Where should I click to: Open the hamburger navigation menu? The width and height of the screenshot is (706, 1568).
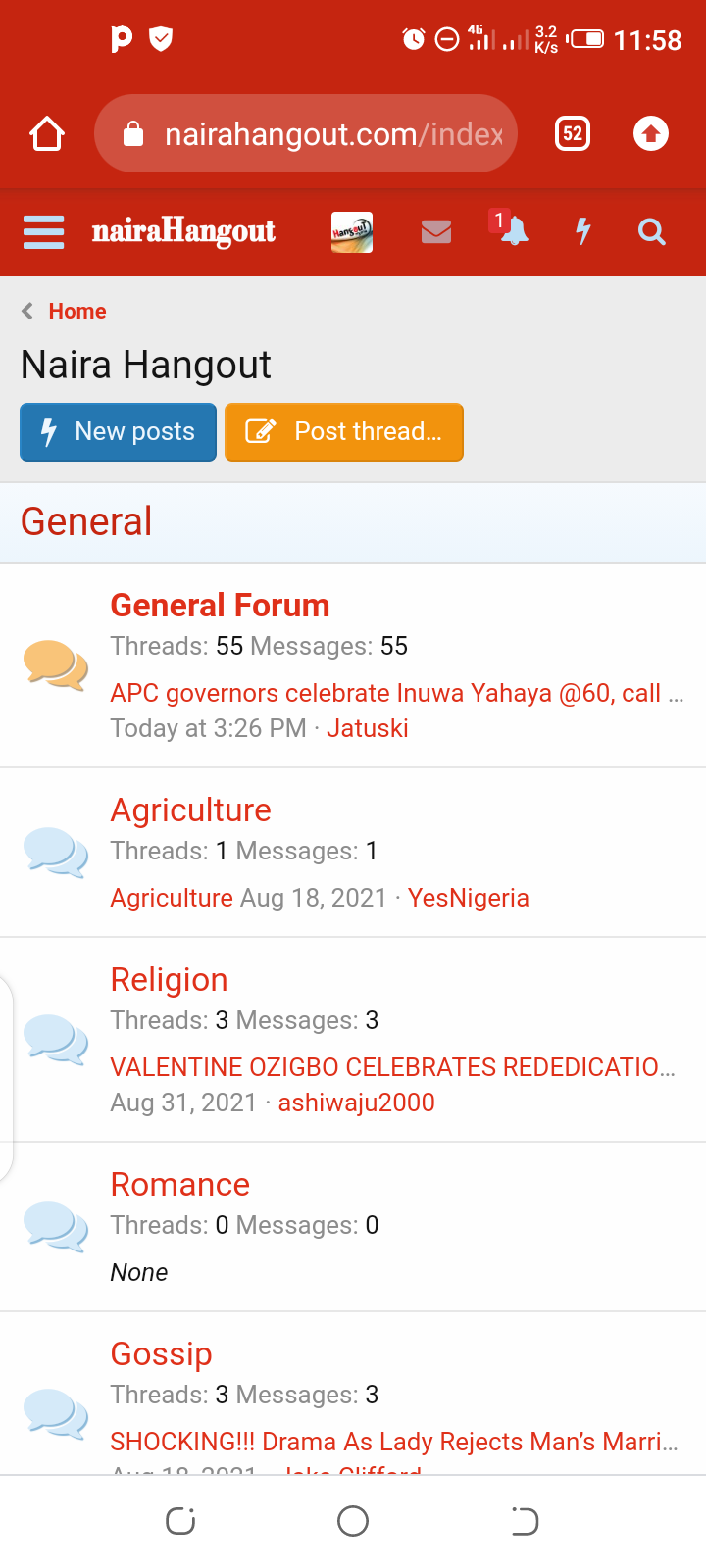coord(44,232)
